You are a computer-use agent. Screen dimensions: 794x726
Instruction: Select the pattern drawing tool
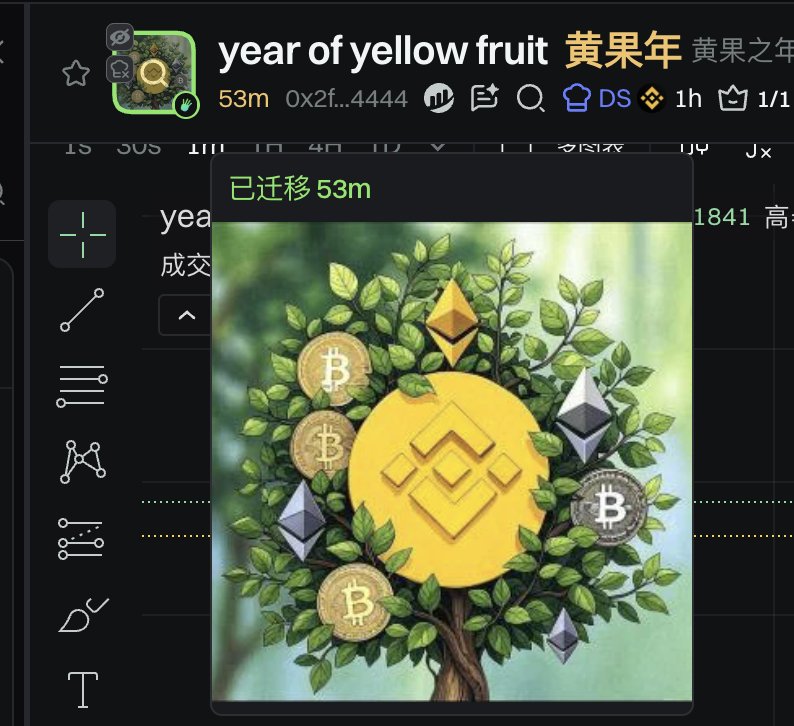click(82, 461)
